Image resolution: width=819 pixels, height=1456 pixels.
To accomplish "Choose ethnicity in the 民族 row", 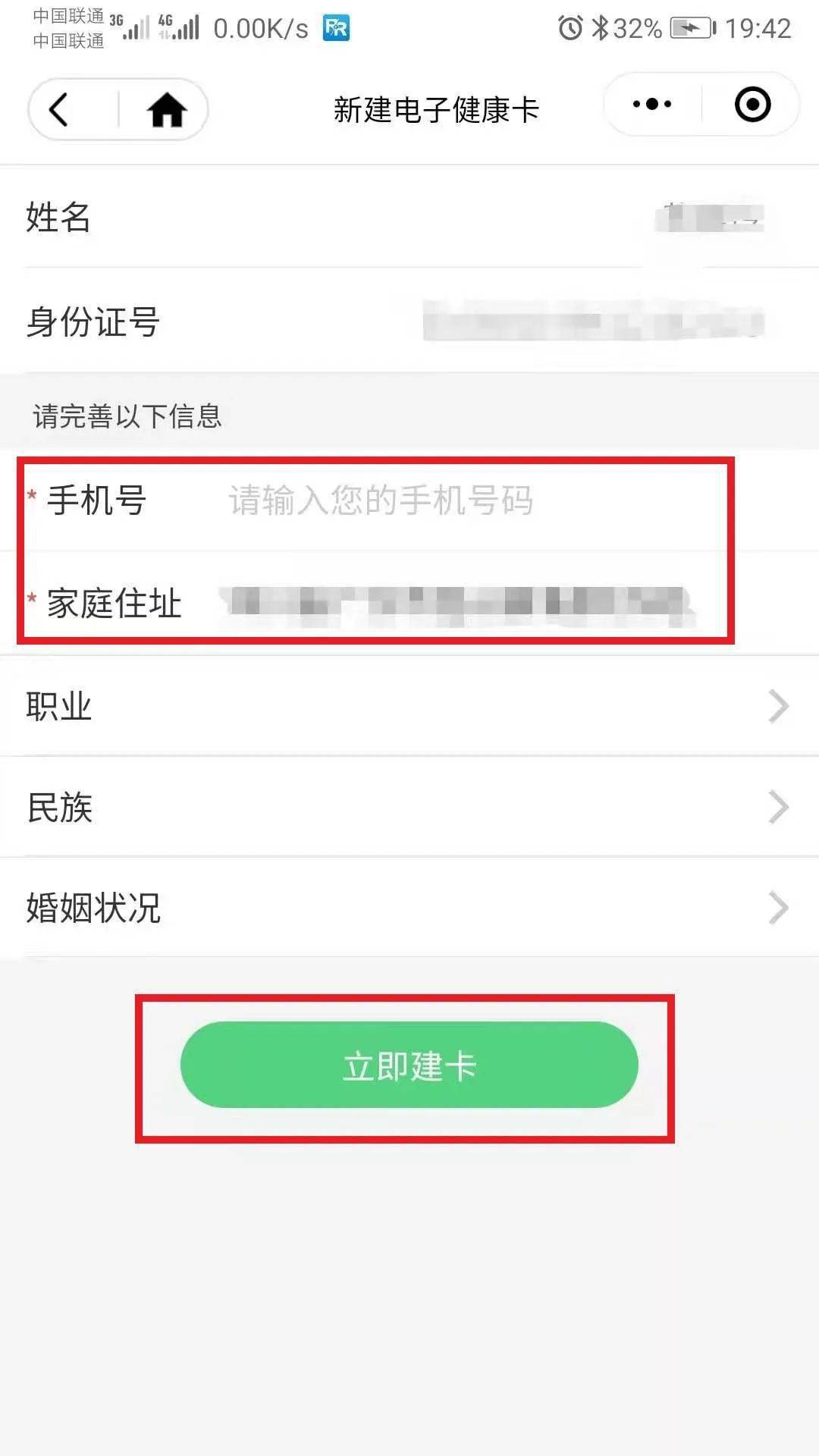I will tap(409, 807).
